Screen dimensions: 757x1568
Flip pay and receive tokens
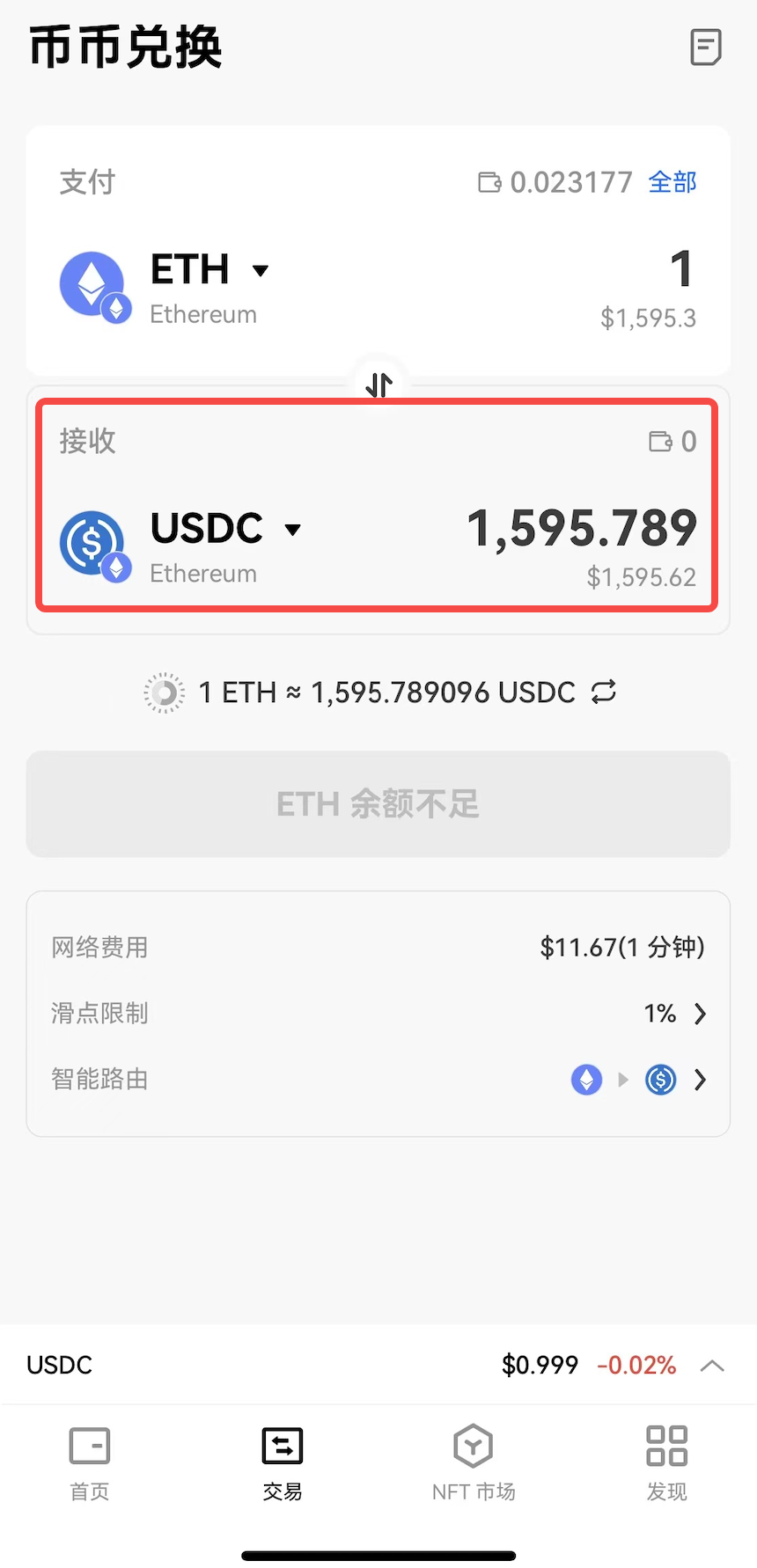click(379, 385)
